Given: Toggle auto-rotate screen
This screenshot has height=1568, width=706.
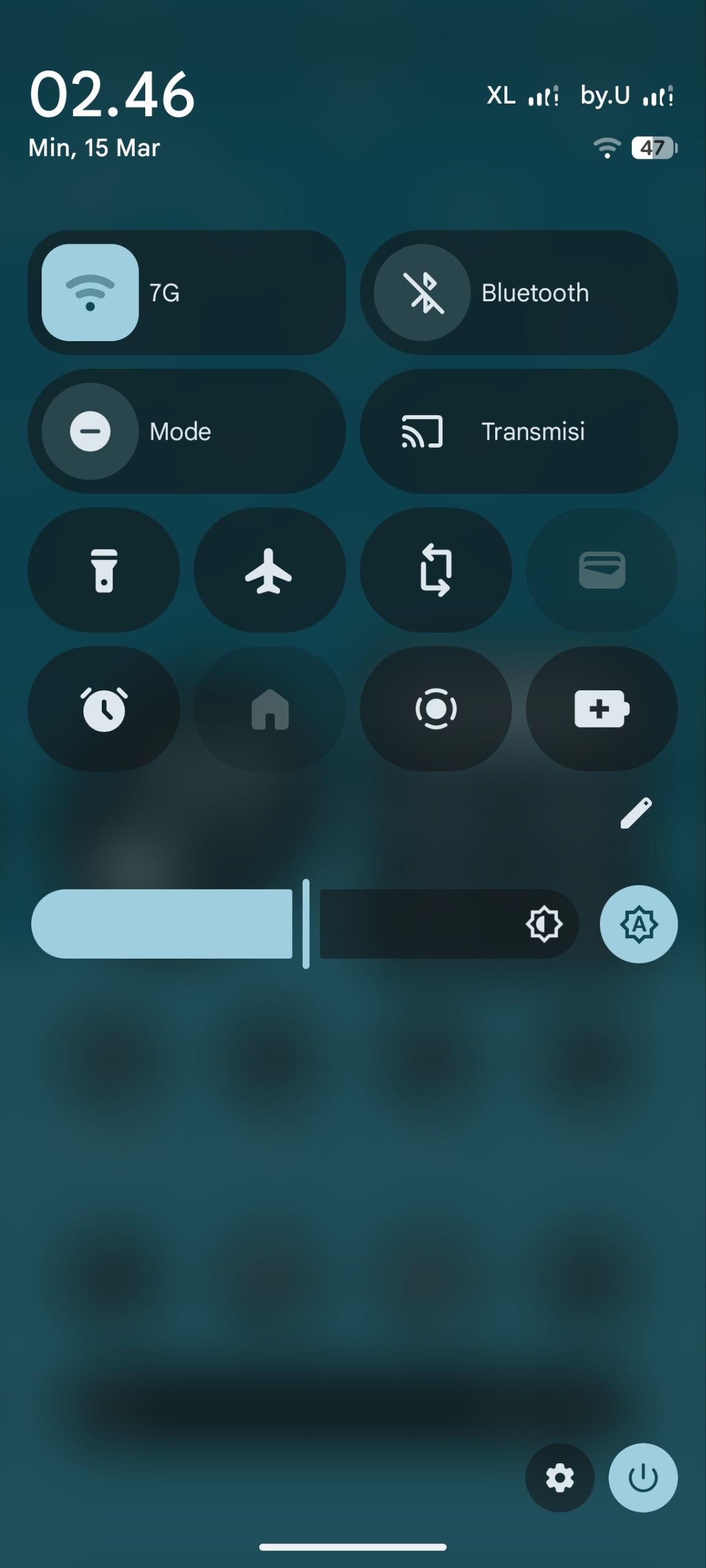Looking at the screenshot, I should click(436, 570).
